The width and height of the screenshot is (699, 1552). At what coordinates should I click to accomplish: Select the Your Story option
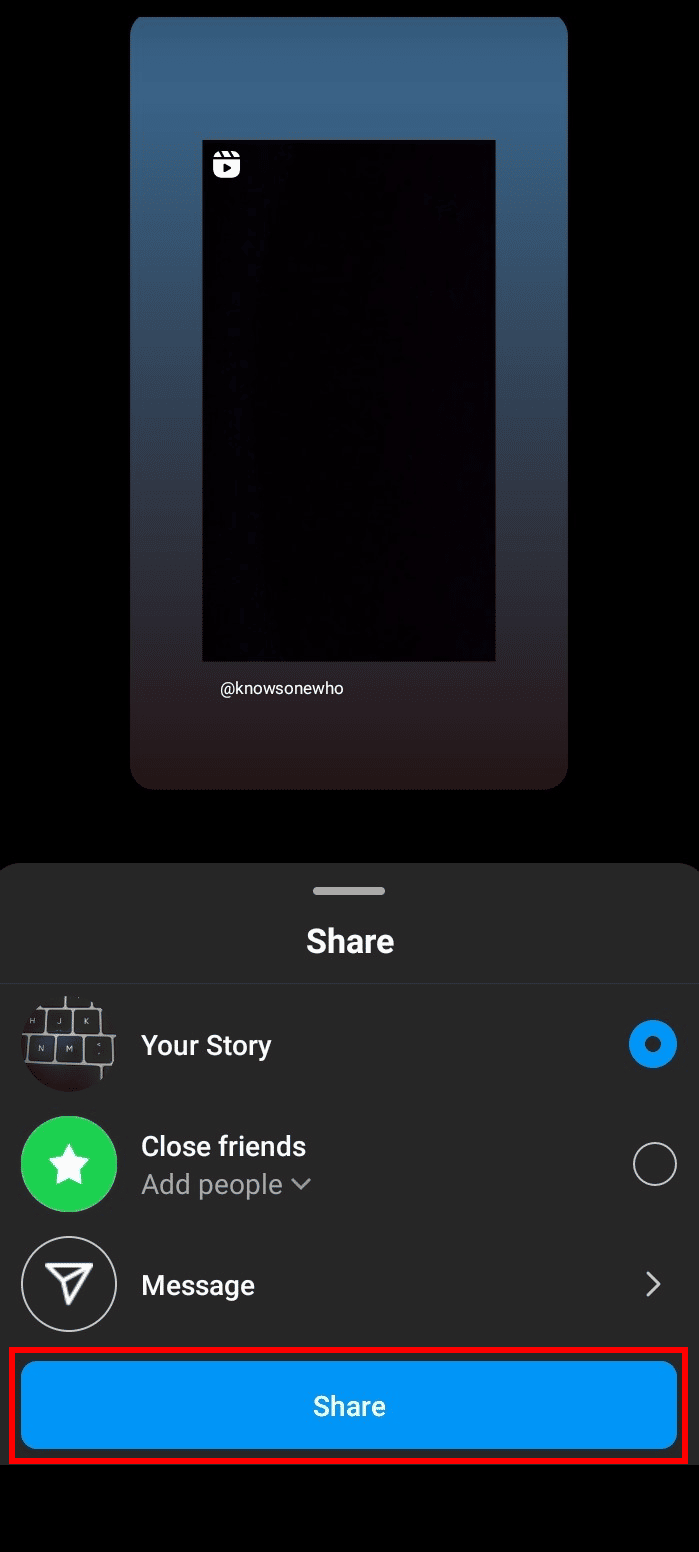tap(653, 1045)
